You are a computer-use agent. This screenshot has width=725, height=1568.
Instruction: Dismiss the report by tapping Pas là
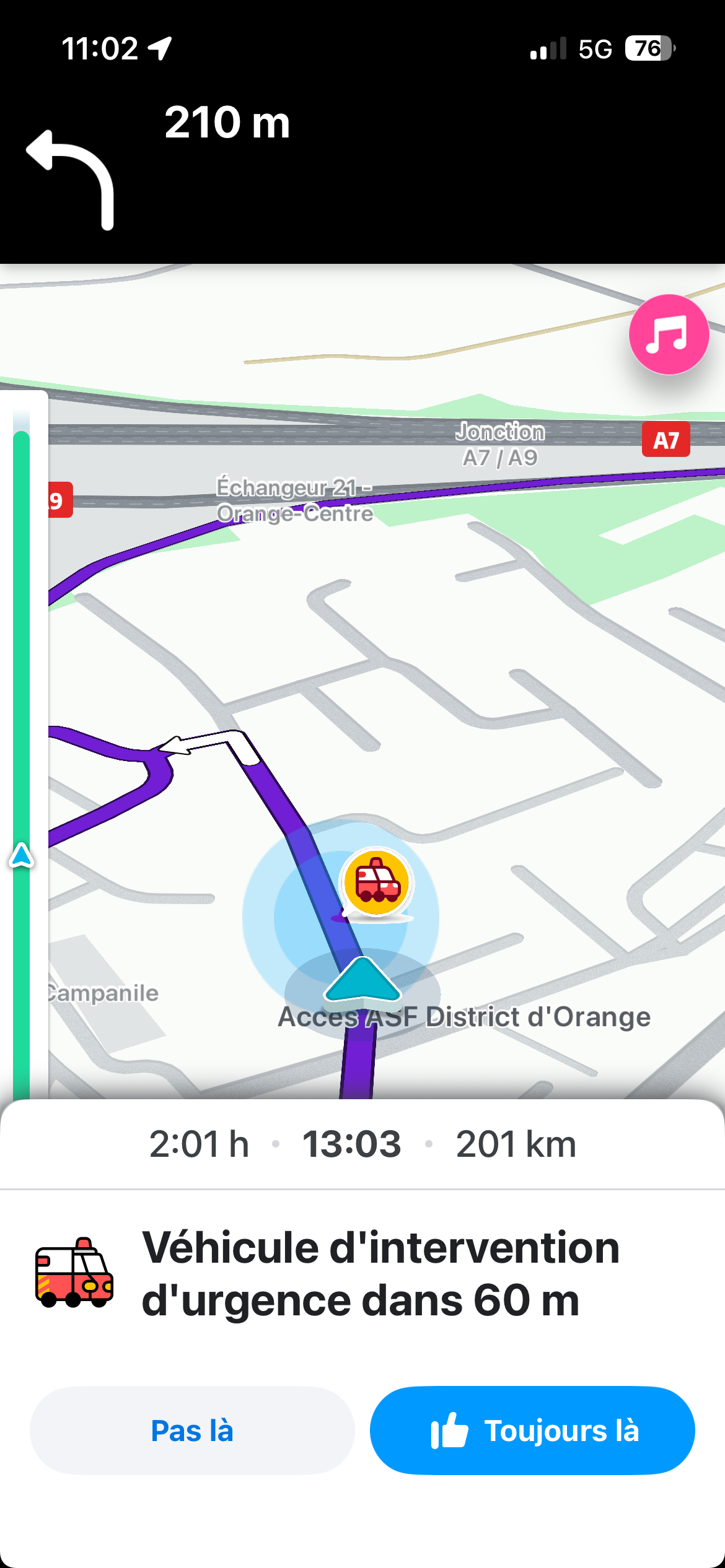click(x=192, y=1431)
